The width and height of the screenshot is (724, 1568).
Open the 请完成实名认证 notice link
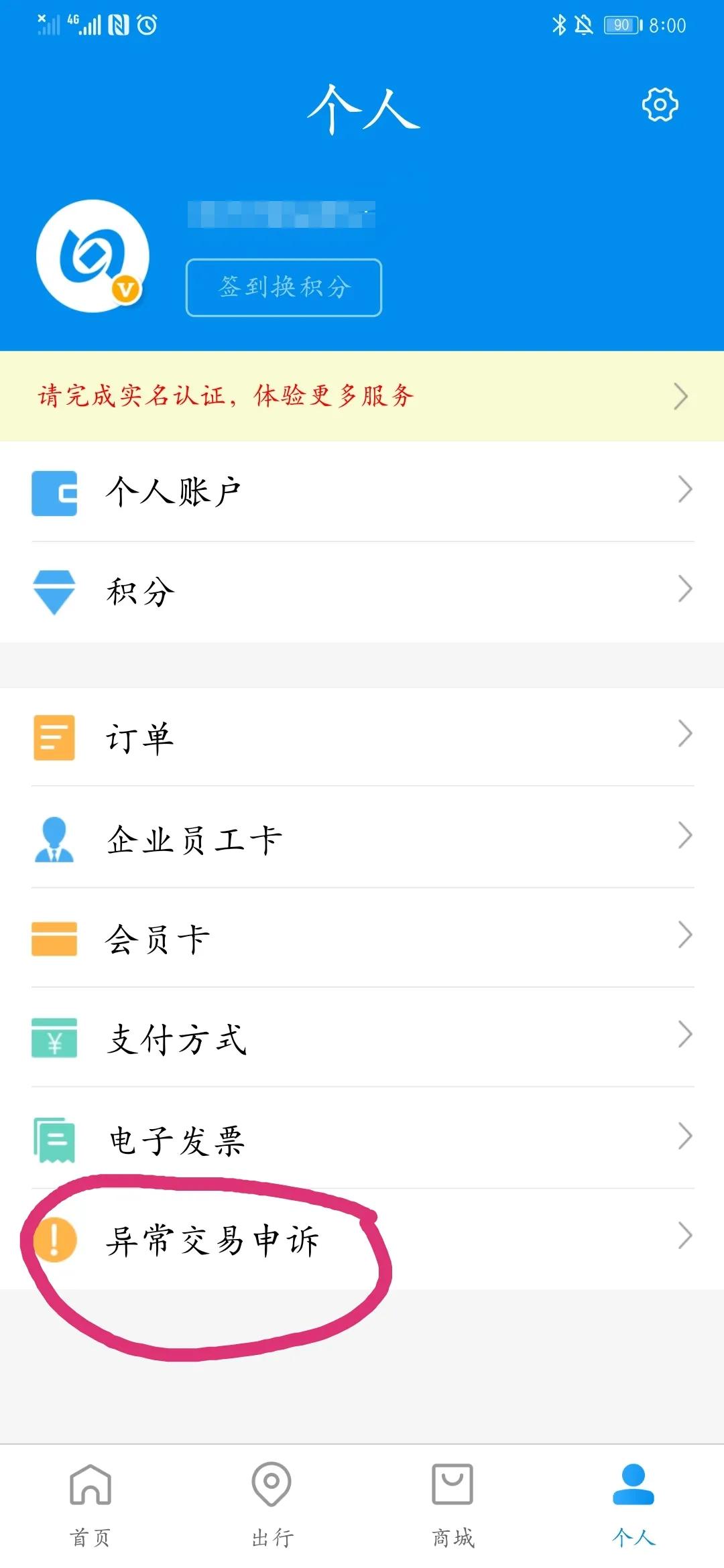click(225, 395)
